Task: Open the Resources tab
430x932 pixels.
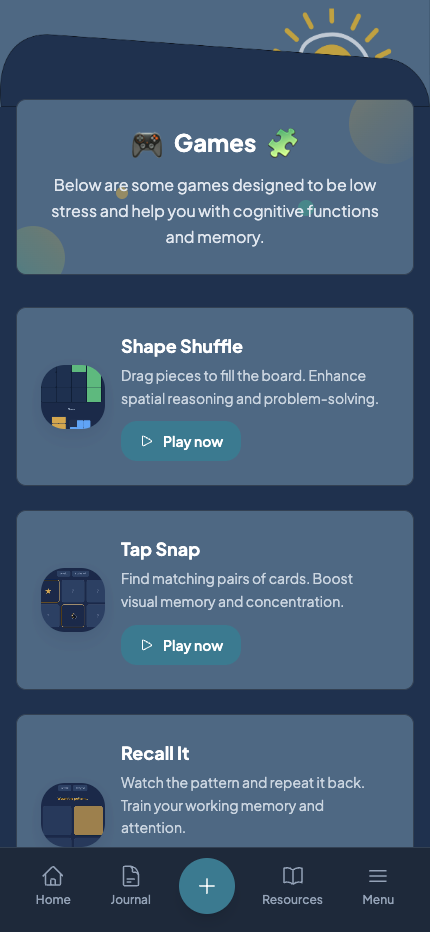Action: coord(292,886)
